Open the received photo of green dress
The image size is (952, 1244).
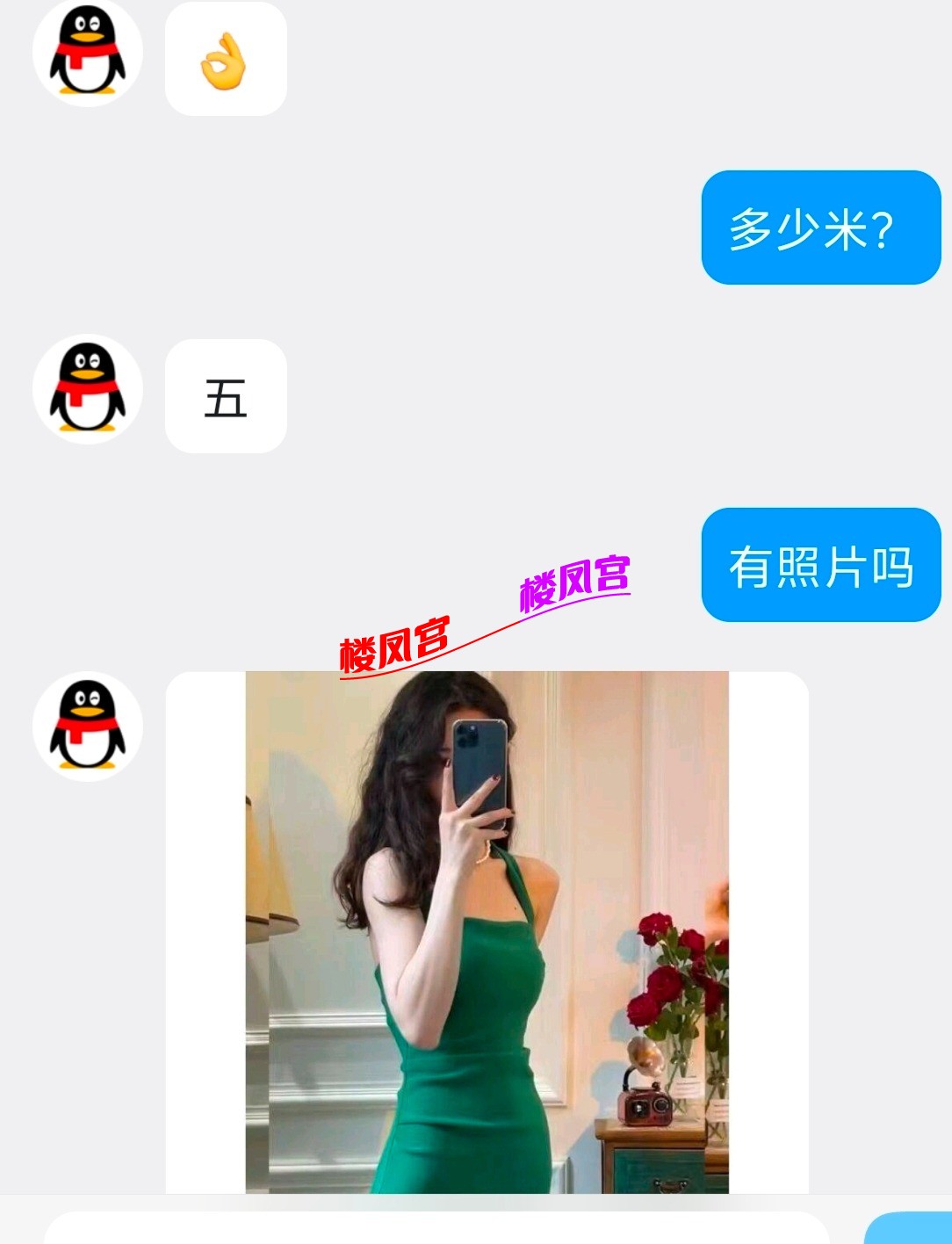[x=487, y=931]
